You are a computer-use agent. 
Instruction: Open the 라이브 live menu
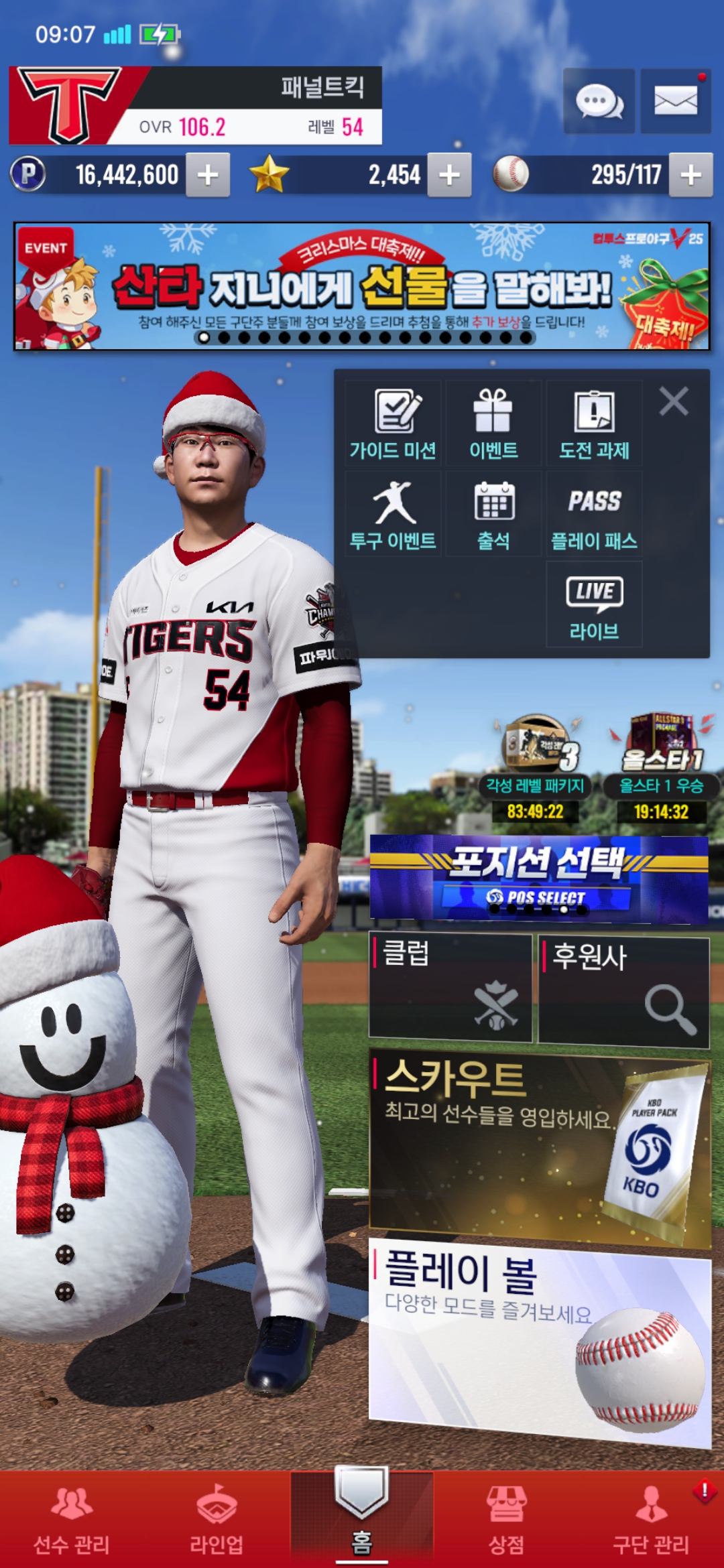click(594, 604)
